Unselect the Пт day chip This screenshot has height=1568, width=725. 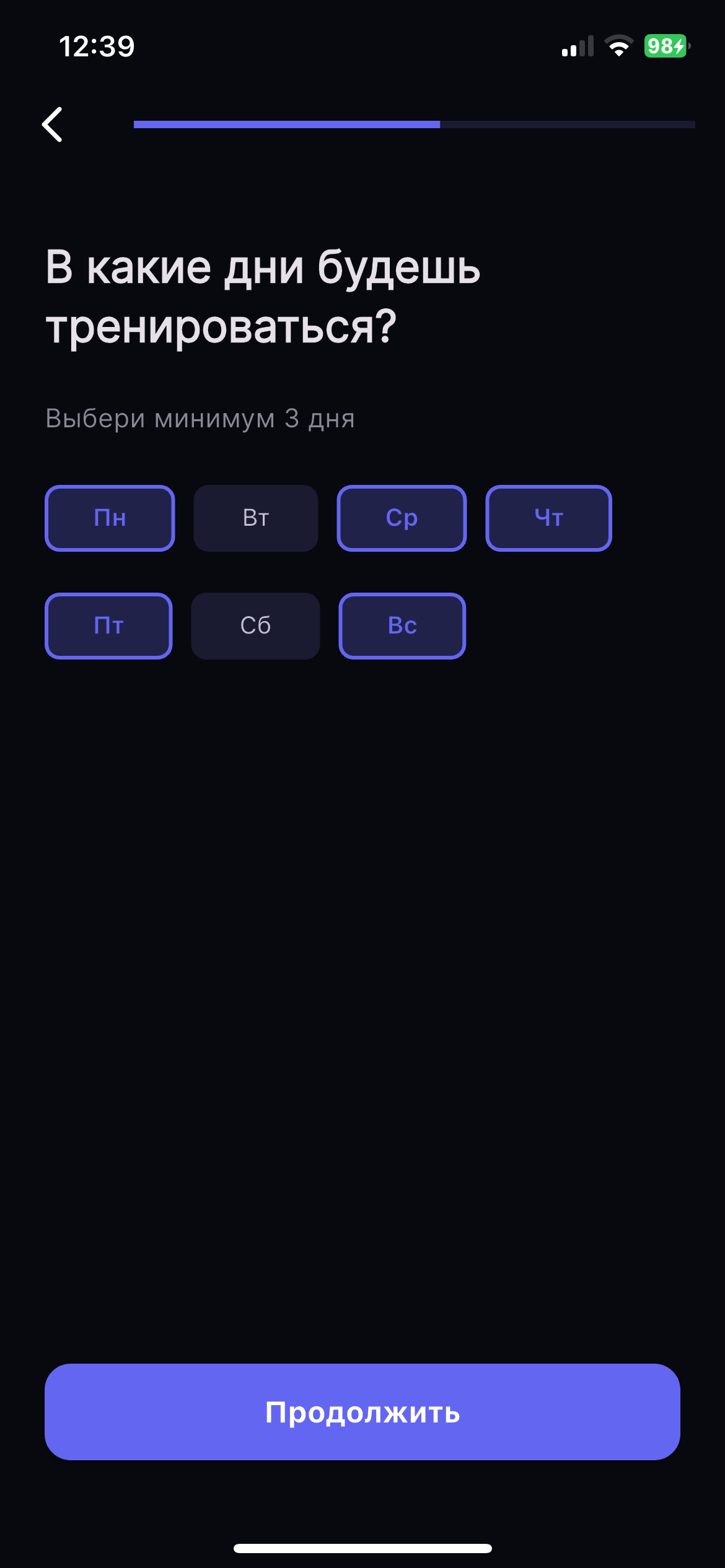(x=108, y=626)
